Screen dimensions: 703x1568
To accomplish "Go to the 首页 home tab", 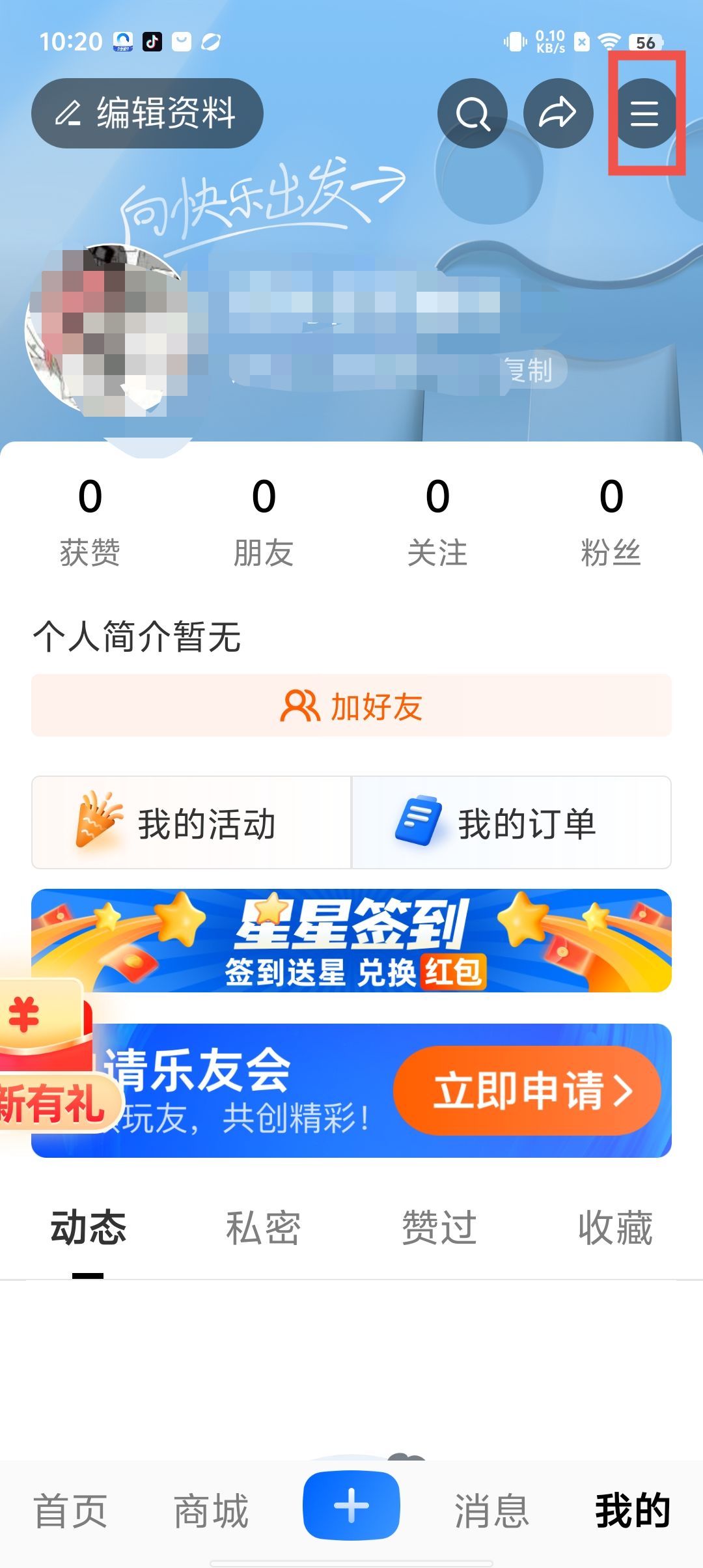I will pyautogui.click(x=70, y=1511).
